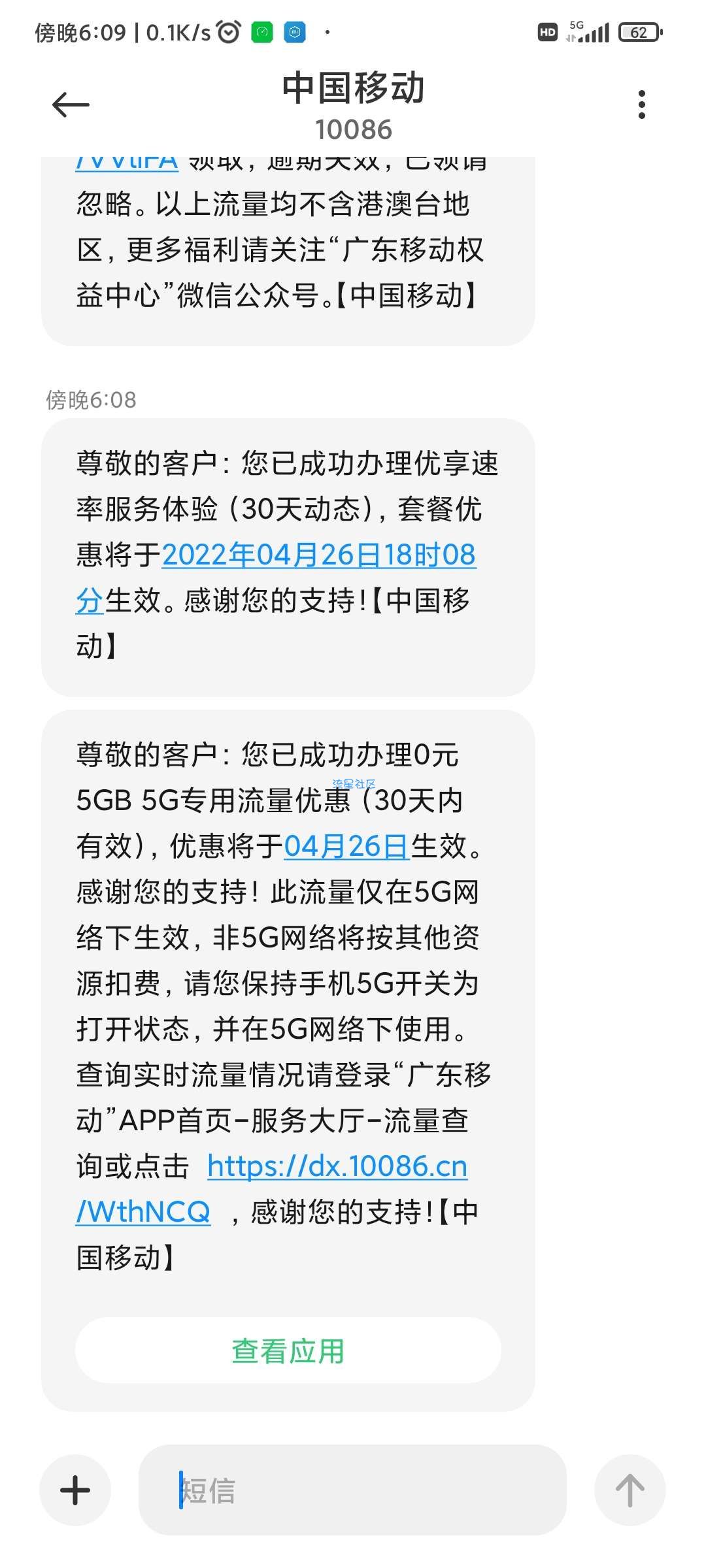Open the three-dot overflow menu
The image size is (706, 1568).
[641, 105]
